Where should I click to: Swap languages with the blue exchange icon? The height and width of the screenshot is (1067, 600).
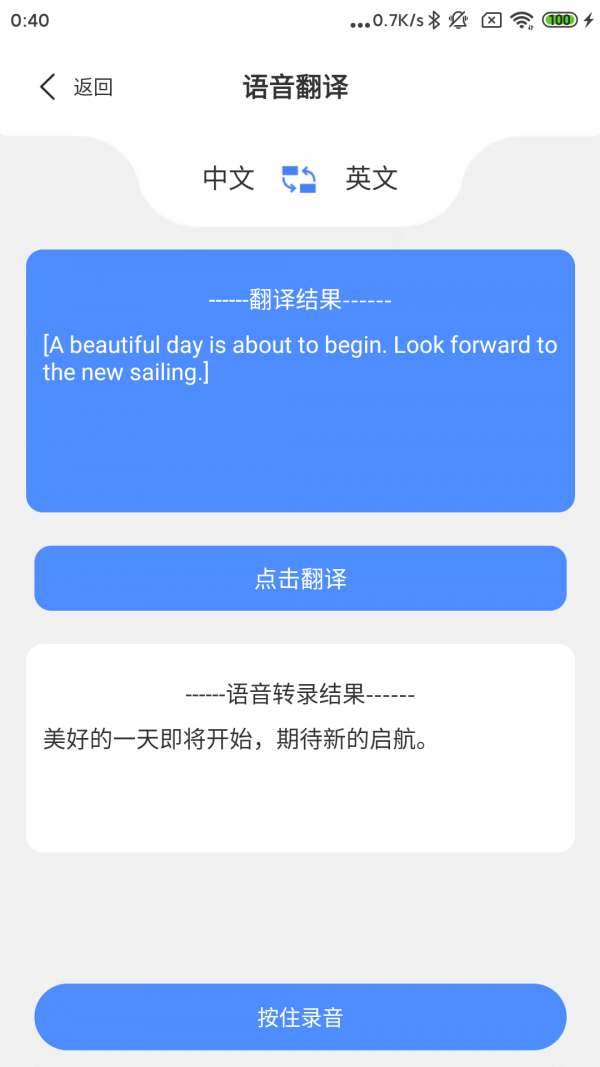point(299,179)
